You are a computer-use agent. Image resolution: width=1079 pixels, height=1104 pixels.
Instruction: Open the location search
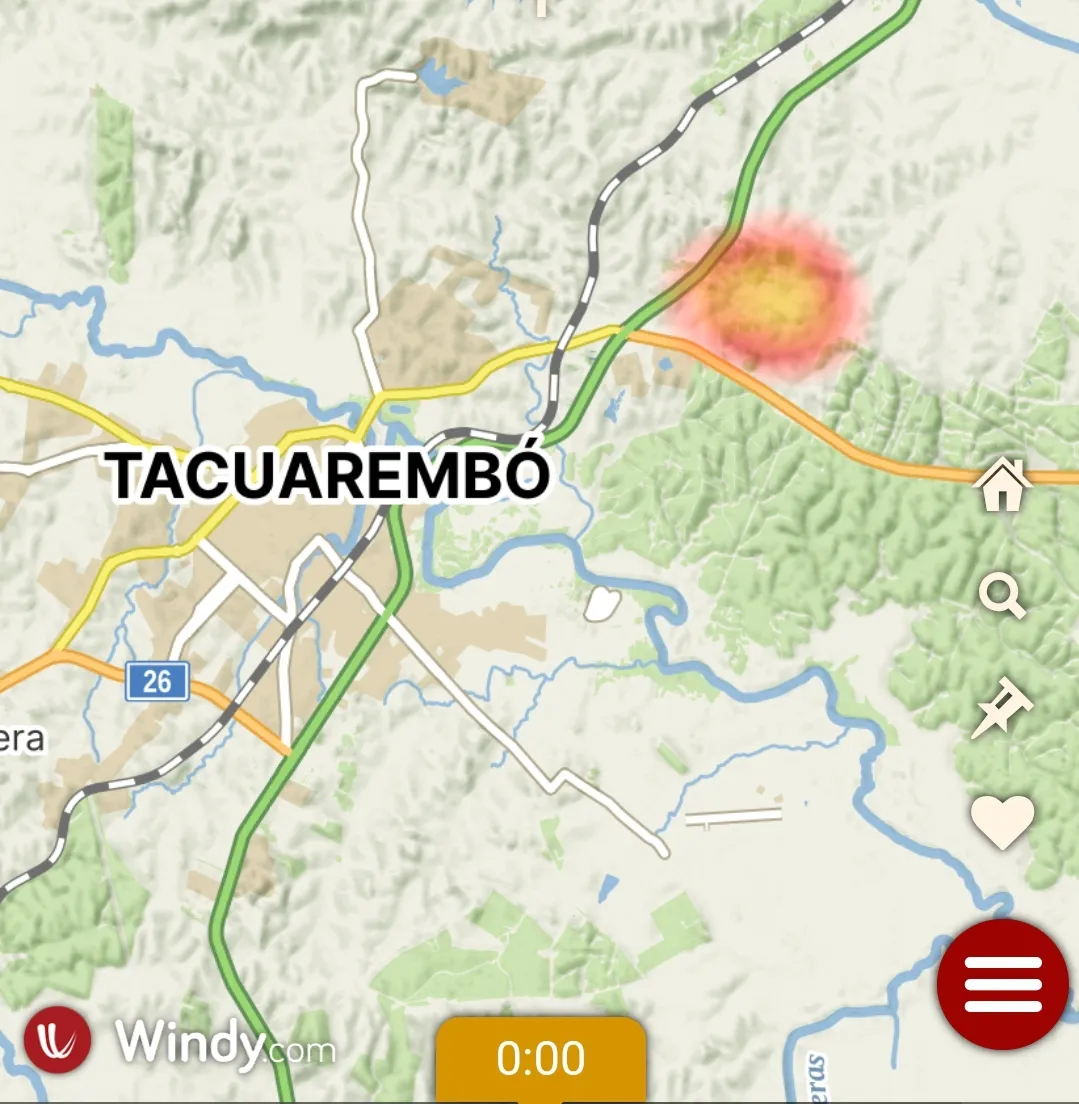1002,596
